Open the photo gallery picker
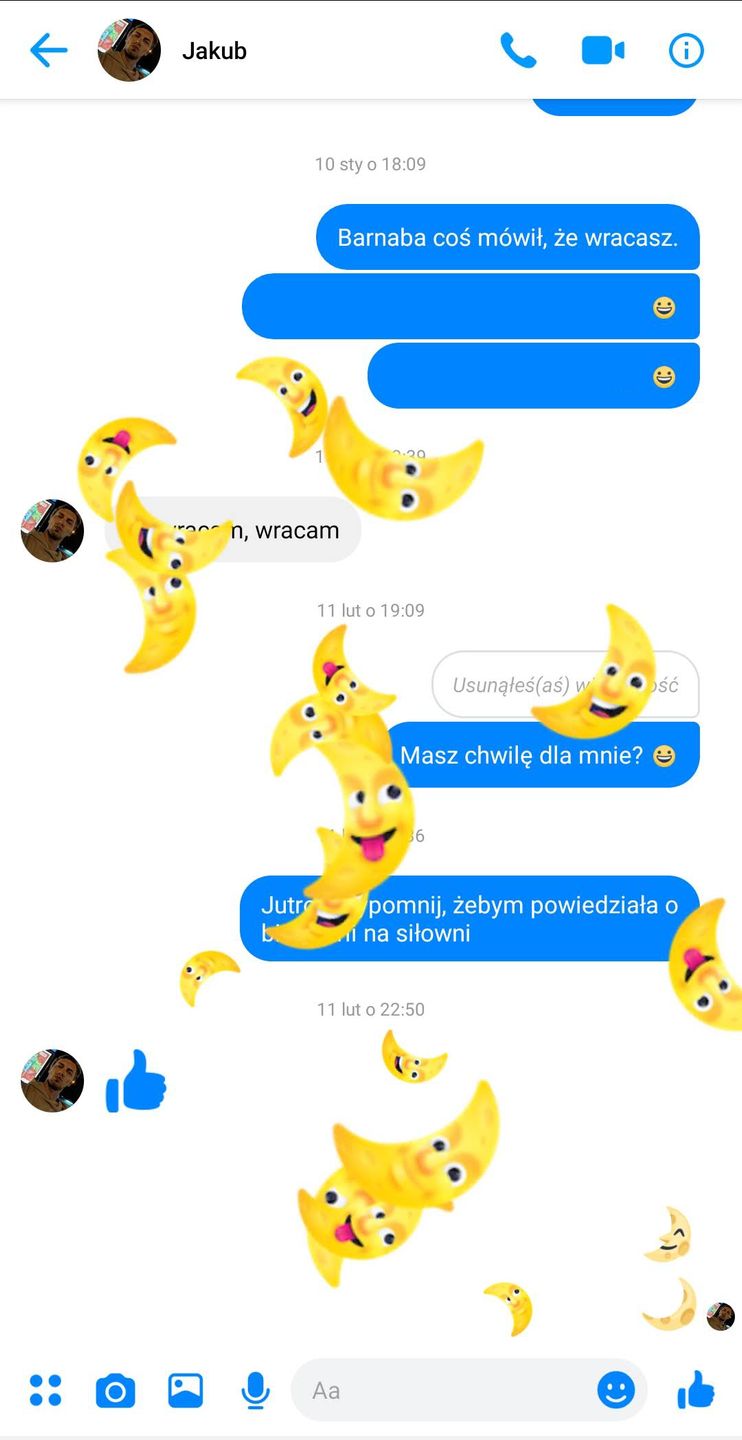Screen dimensions: 742x1440 click(185, 1389)
